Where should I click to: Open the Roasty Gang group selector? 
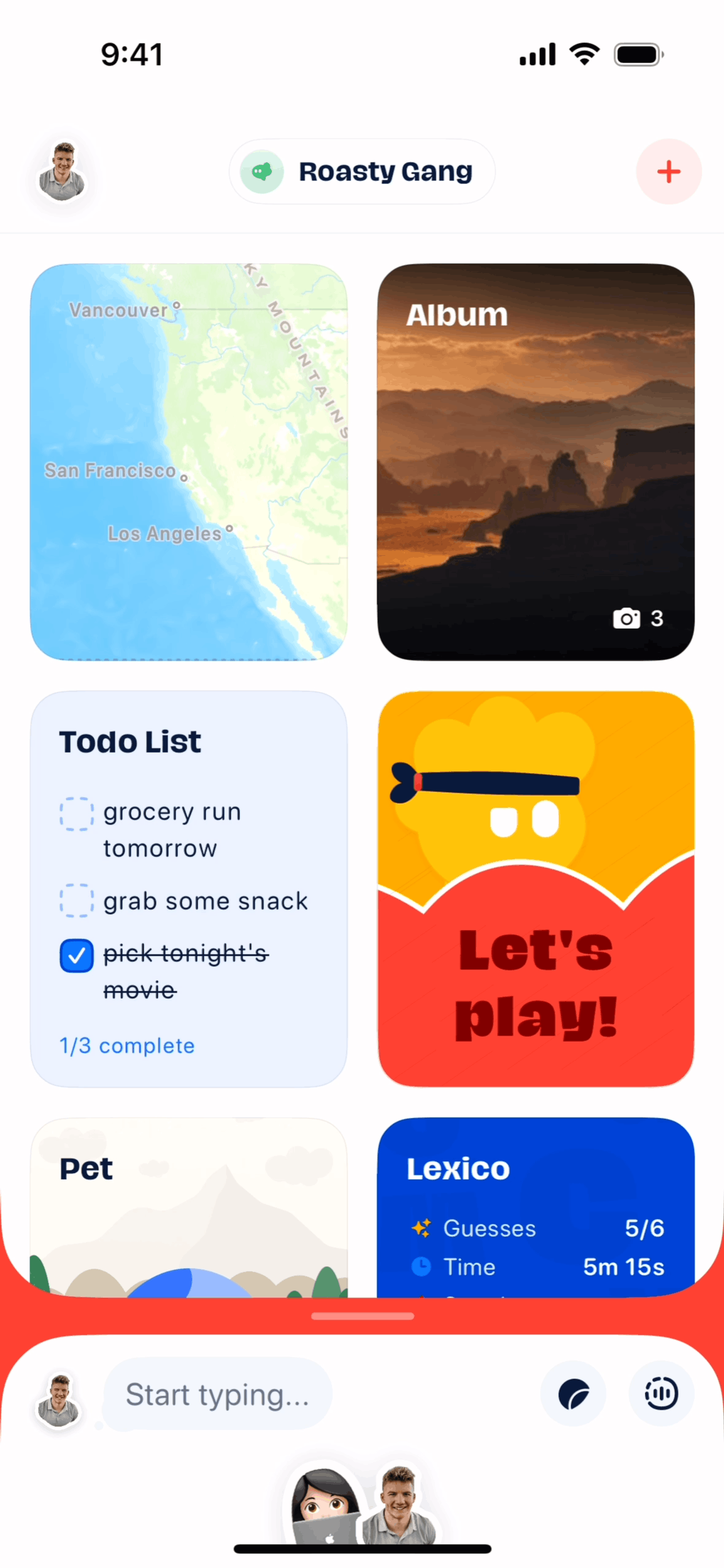click(362, 171)
